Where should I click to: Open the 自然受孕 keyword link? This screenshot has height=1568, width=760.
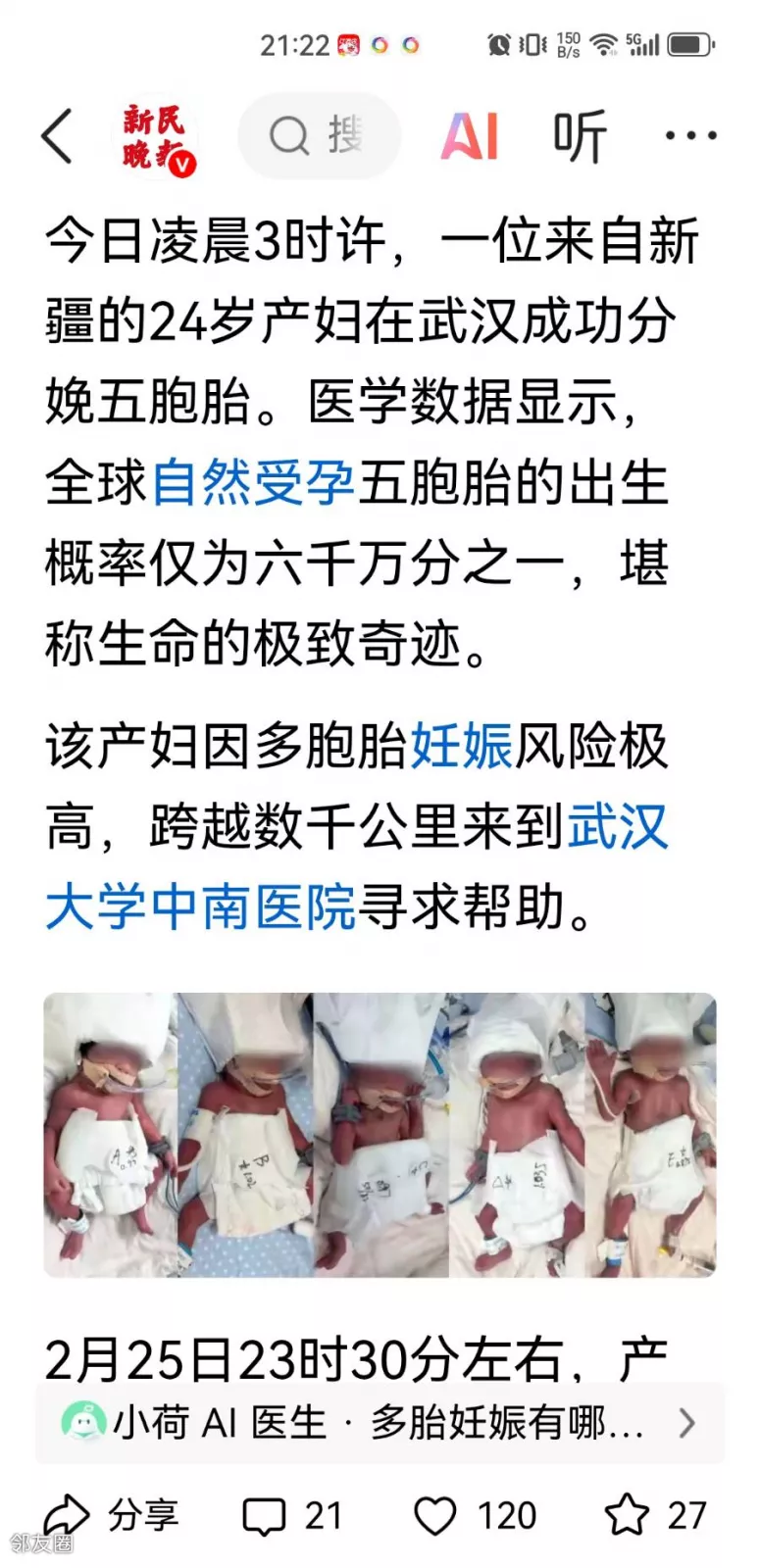coord(253,483)
